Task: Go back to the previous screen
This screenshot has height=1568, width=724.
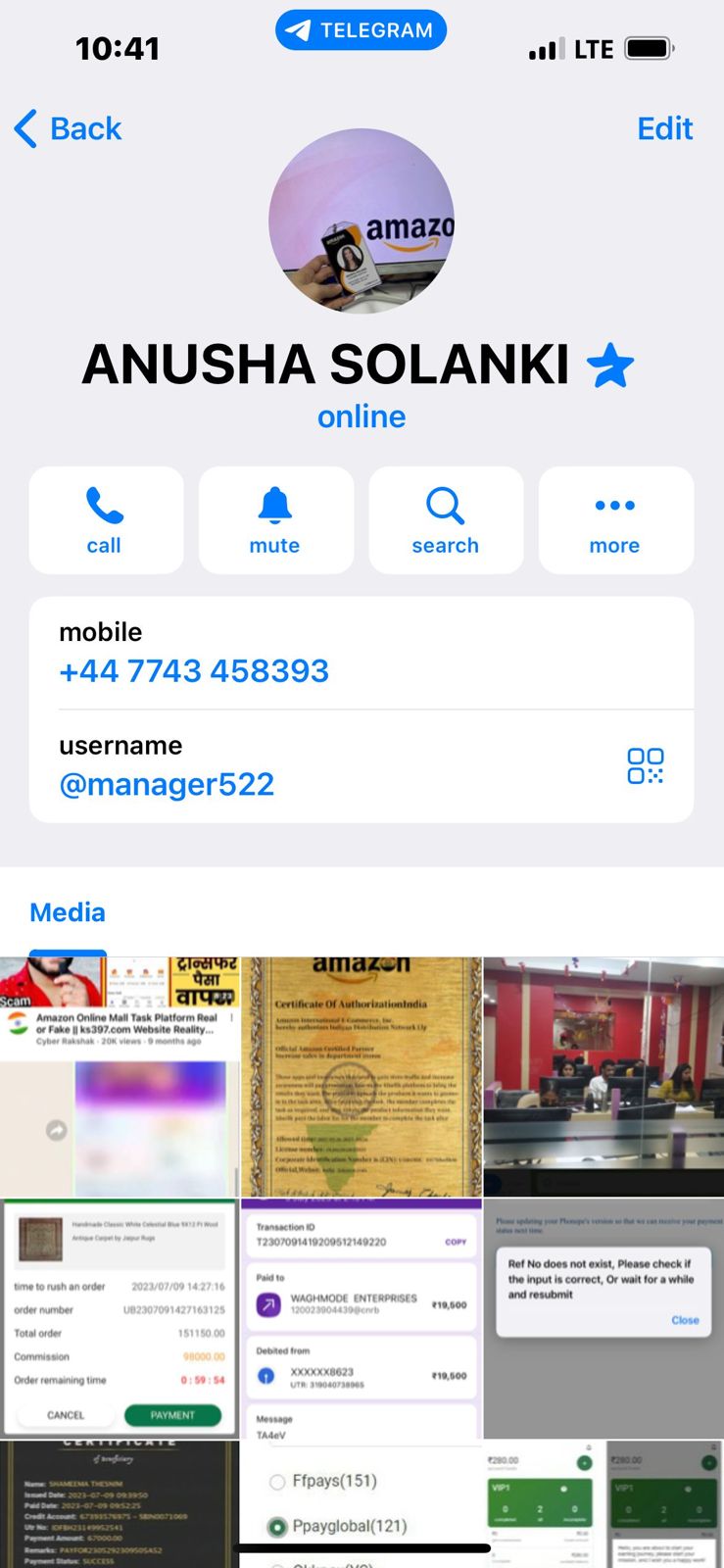Action: [69, 128]
